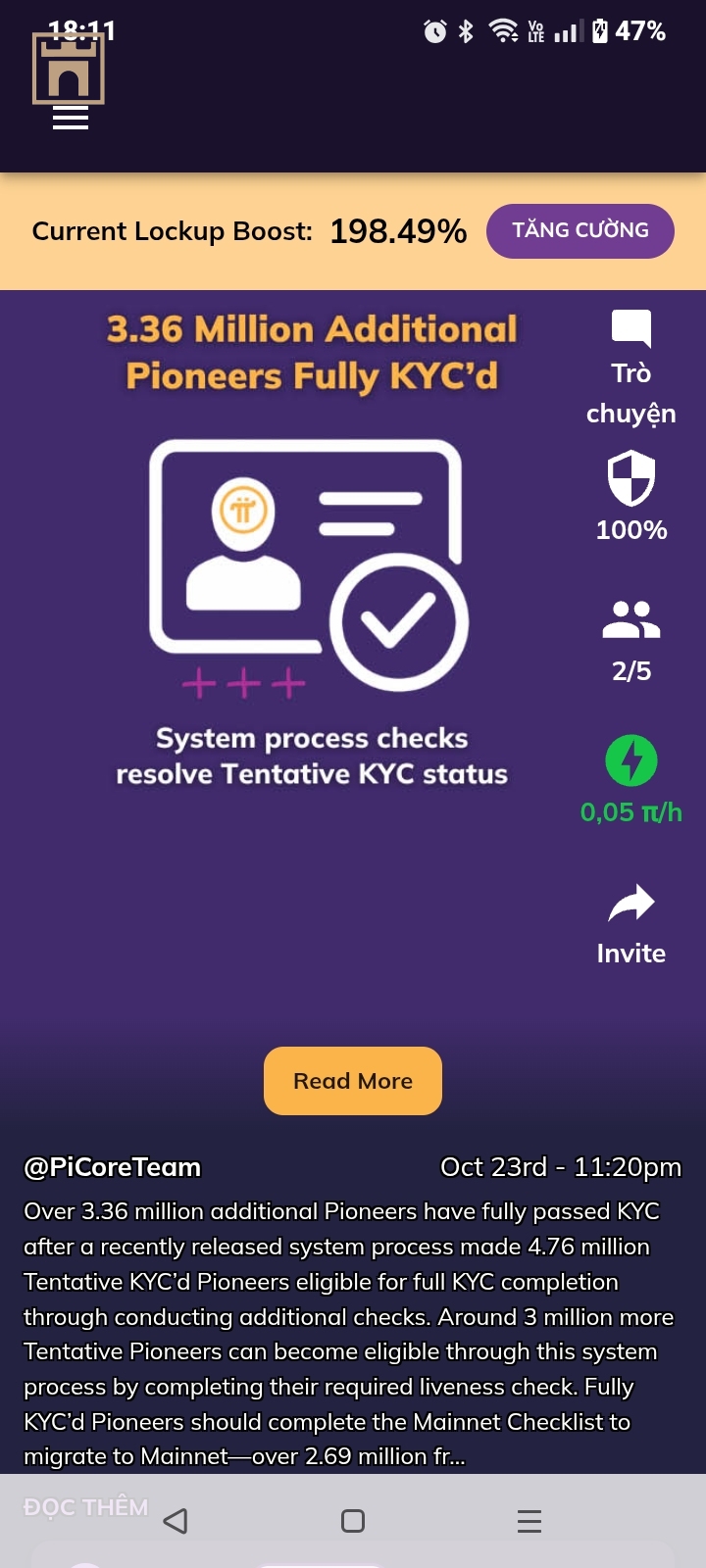The image size is (706, 1568).
Task: Tap the Read More button
Action: click(x=353, y=1081)
